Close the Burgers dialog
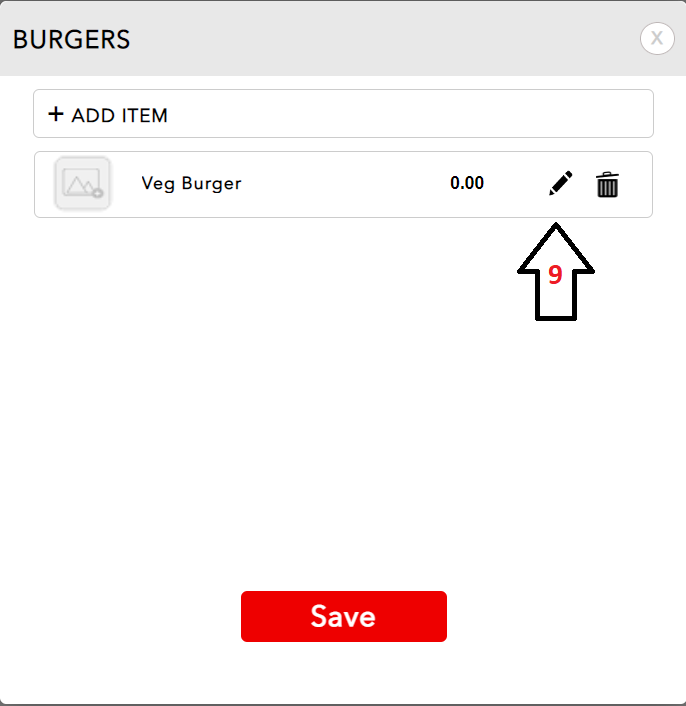686x706 pixels. (657, 38)
